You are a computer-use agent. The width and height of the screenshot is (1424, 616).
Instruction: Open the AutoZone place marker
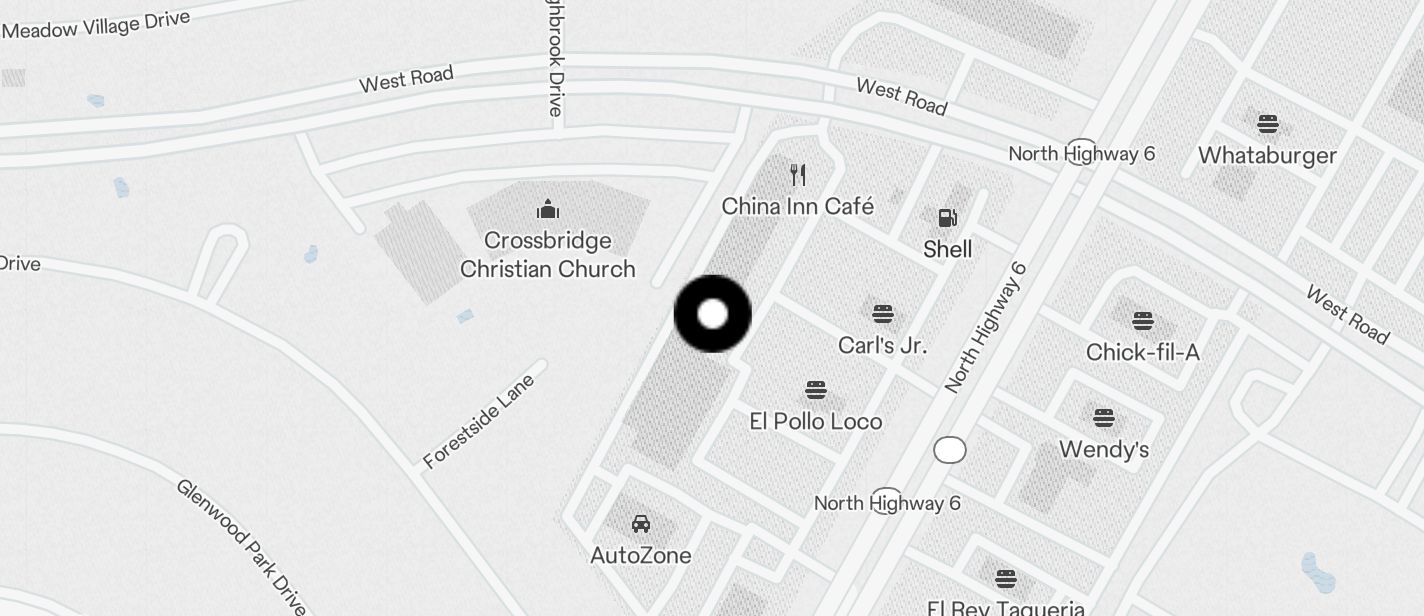pos(640,524)
